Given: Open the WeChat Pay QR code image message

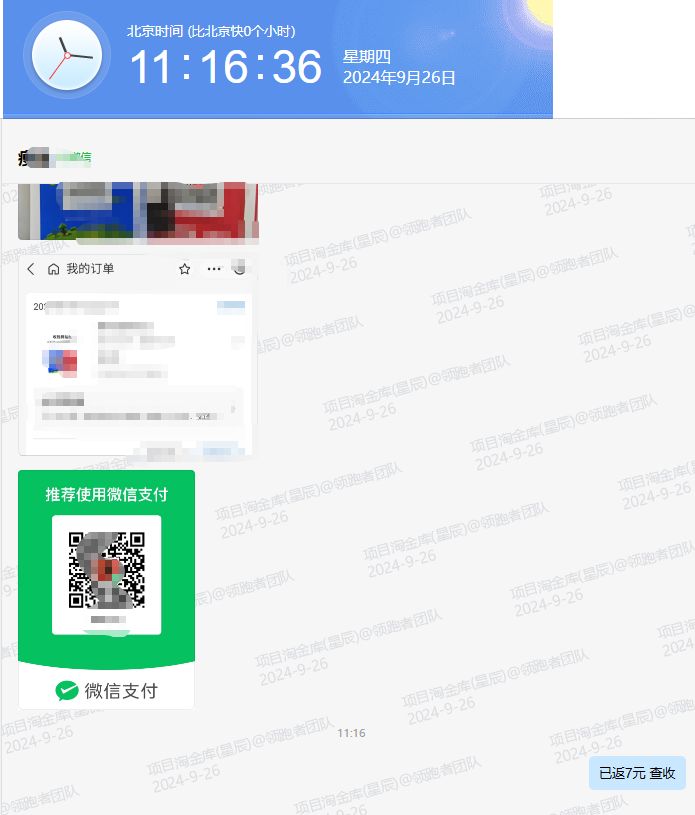Looking at the screenshot, I should tap(106, 588).
